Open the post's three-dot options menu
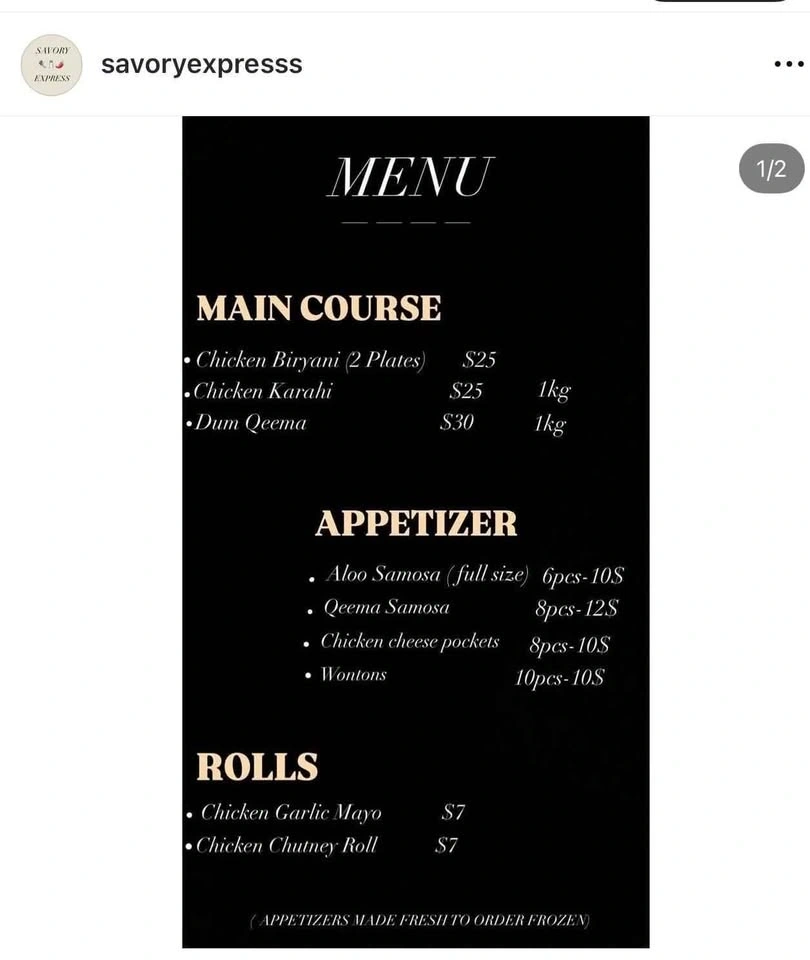Screen dimensions: 810x960 [788, 65]
